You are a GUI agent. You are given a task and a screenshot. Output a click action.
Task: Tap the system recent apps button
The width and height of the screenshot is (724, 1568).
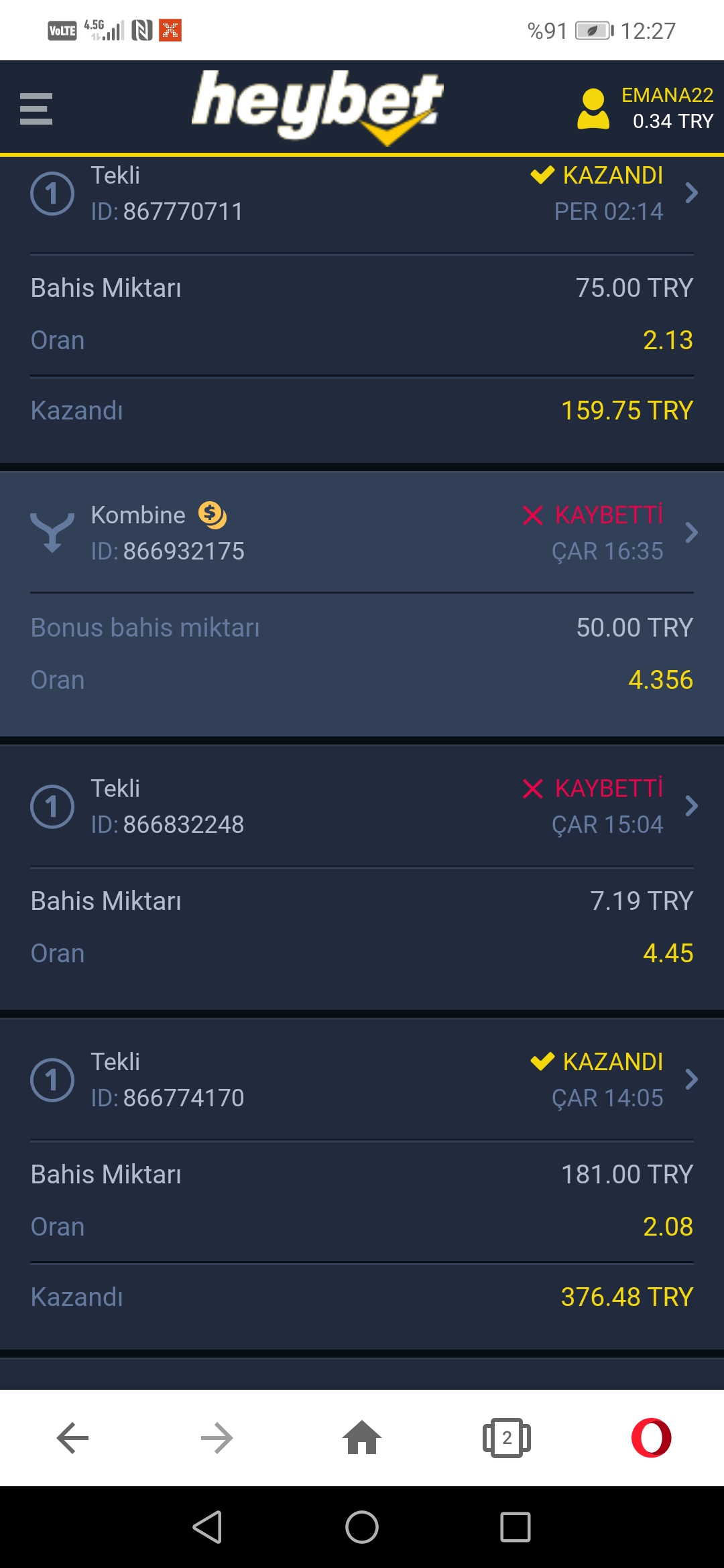tap(516, 1528)
